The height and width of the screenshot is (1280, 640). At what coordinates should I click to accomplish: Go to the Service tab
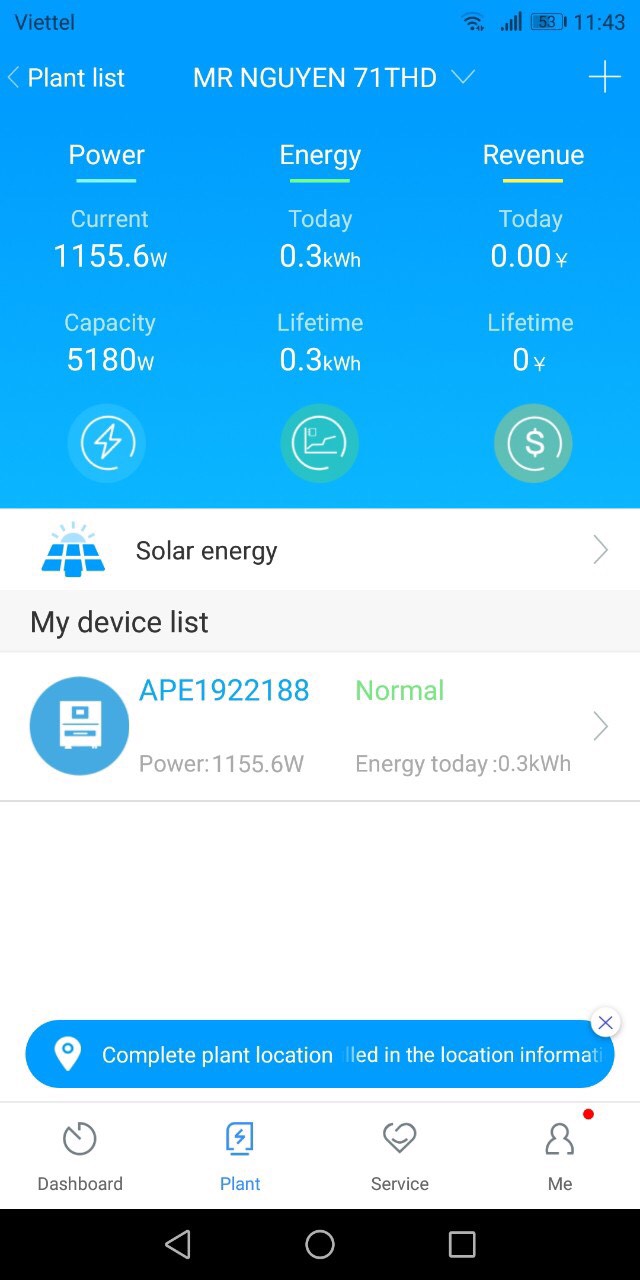(x=400, y=1157)
